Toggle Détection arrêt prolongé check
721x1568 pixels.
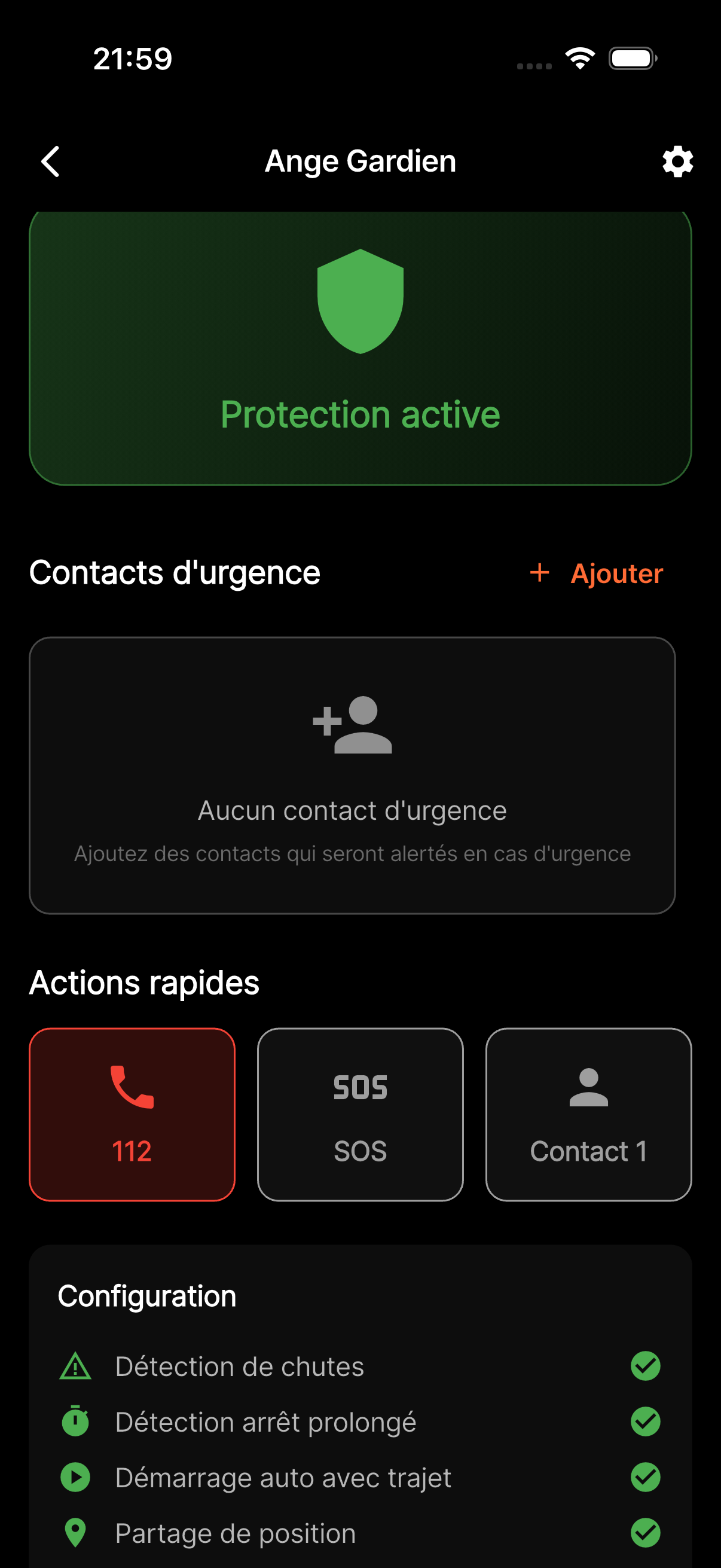pos(645,1421)
